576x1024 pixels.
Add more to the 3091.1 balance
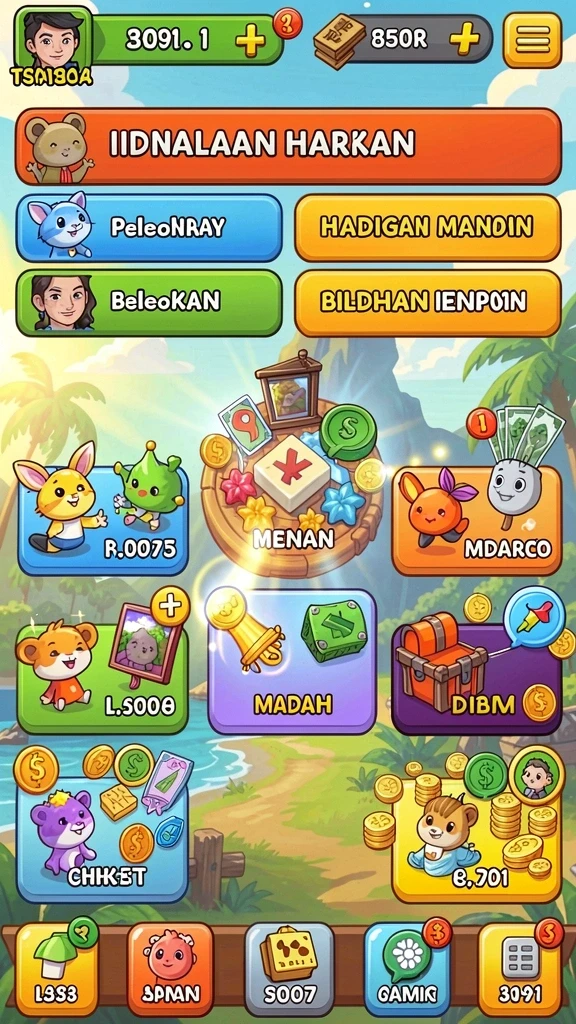coord(250,41)
